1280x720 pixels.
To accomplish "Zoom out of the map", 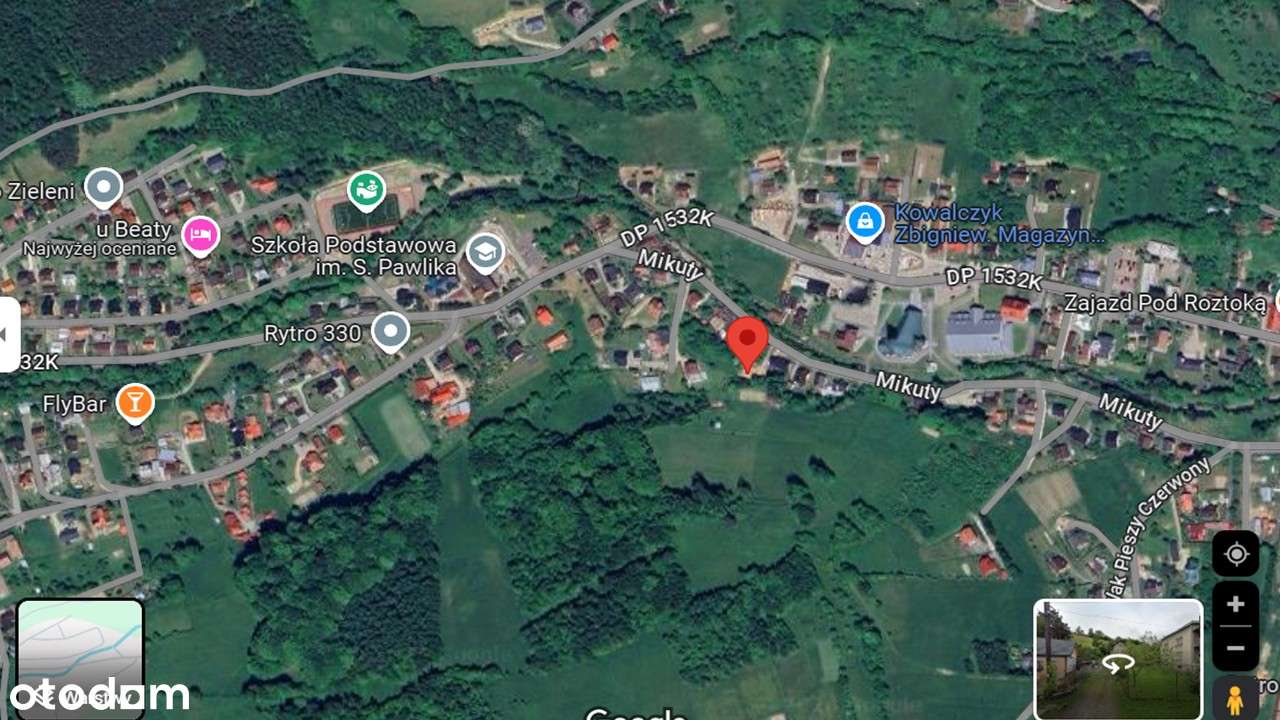I will click(1236, 648).
